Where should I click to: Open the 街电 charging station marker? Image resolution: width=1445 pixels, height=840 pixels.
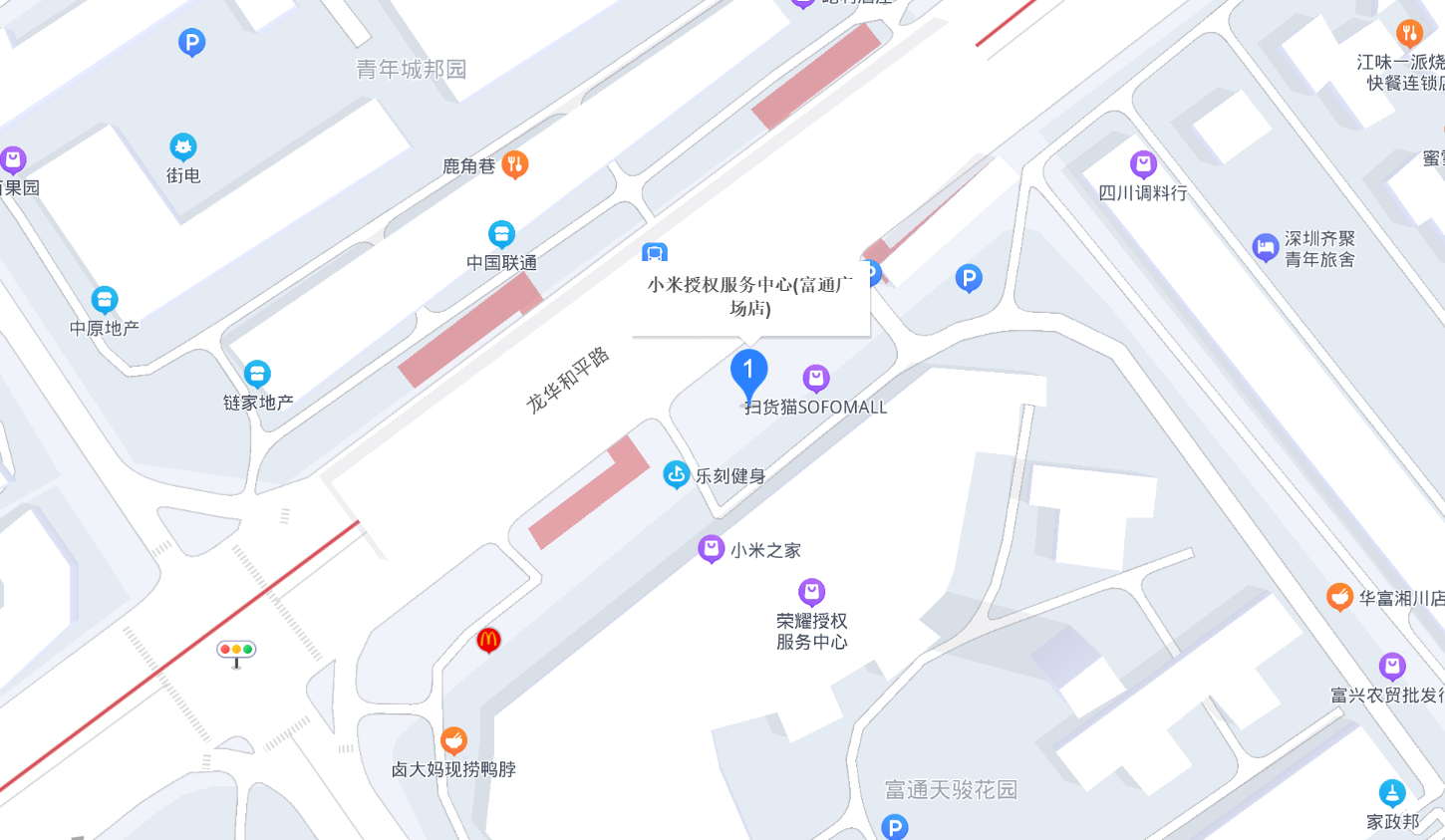182,148
